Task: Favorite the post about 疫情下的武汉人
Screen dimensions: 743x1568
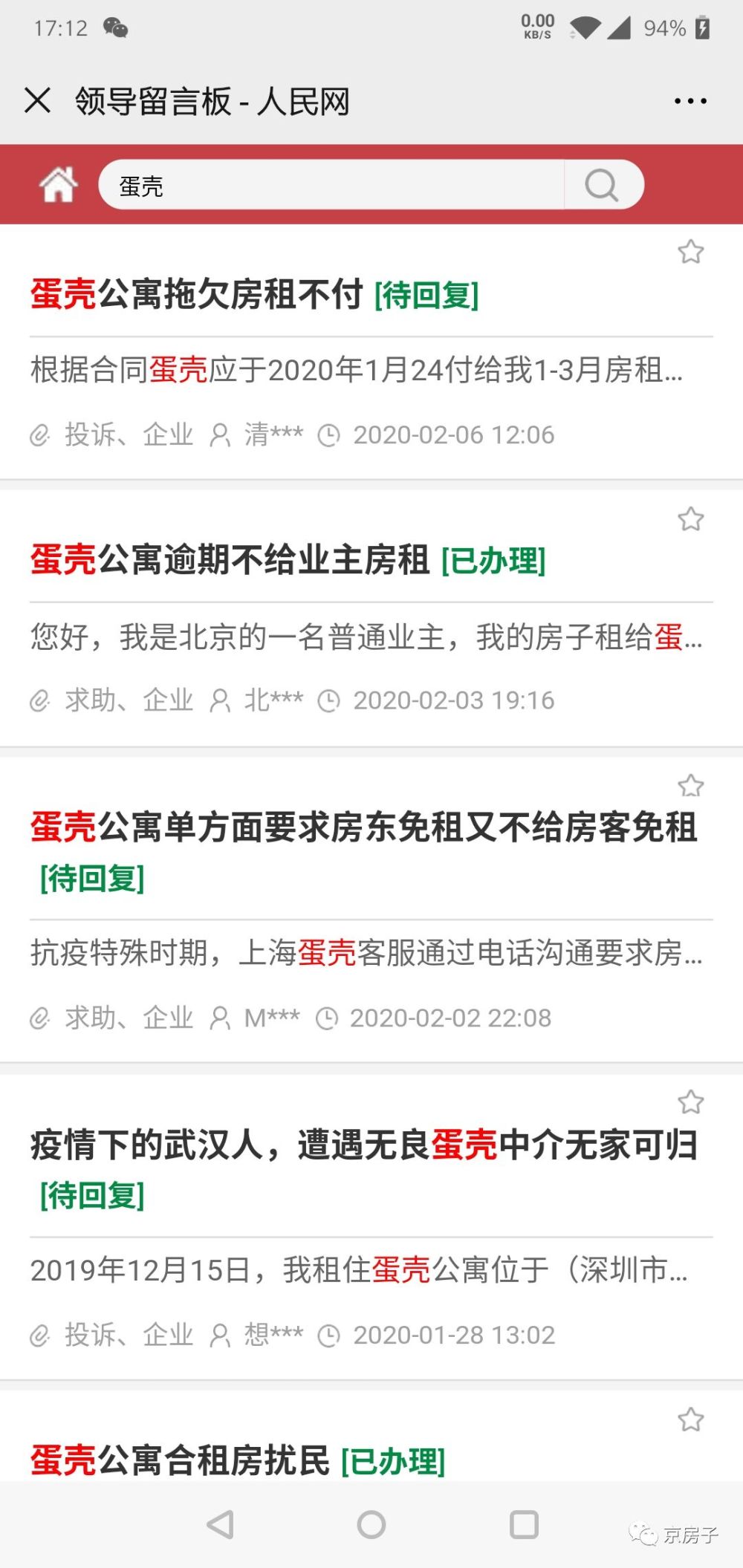Action: pos(691,1102)
